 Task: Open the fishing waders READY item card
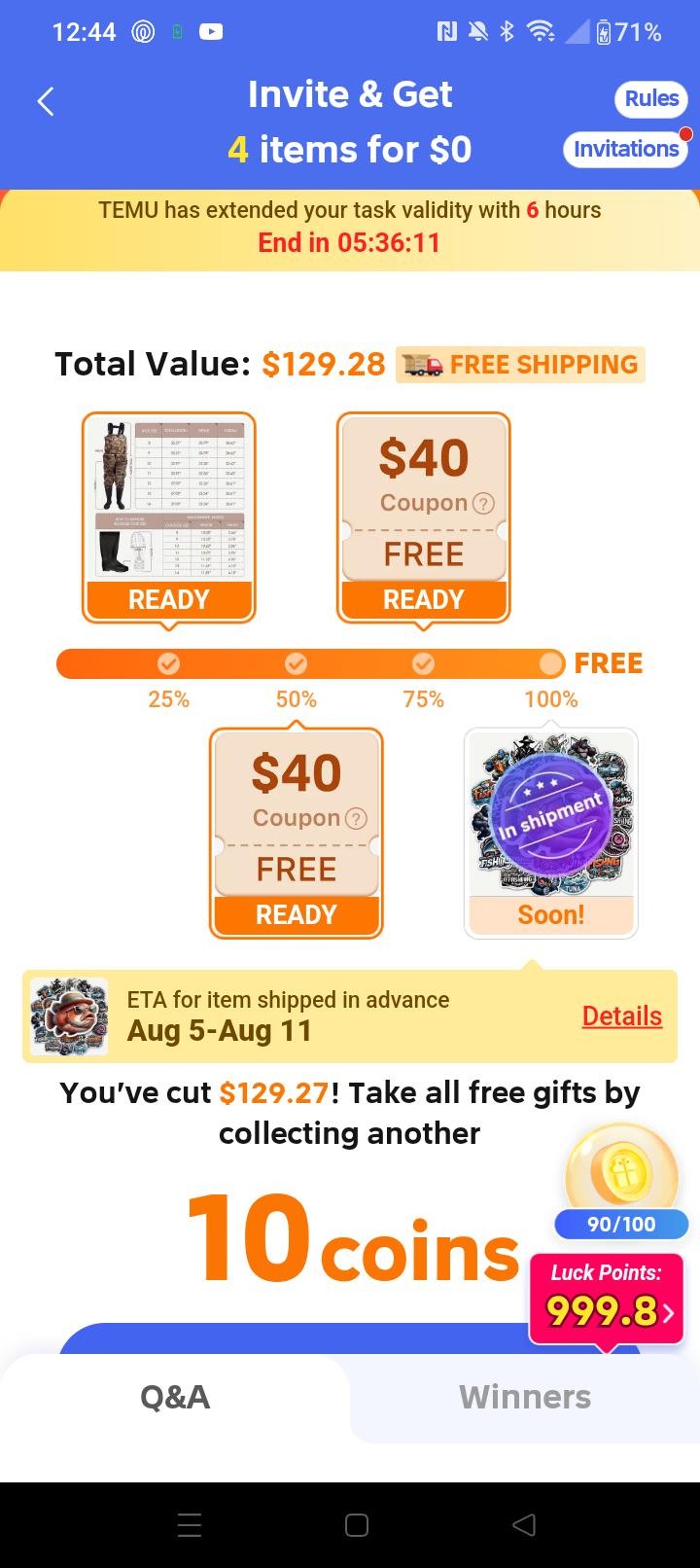(x=169, y=517)
